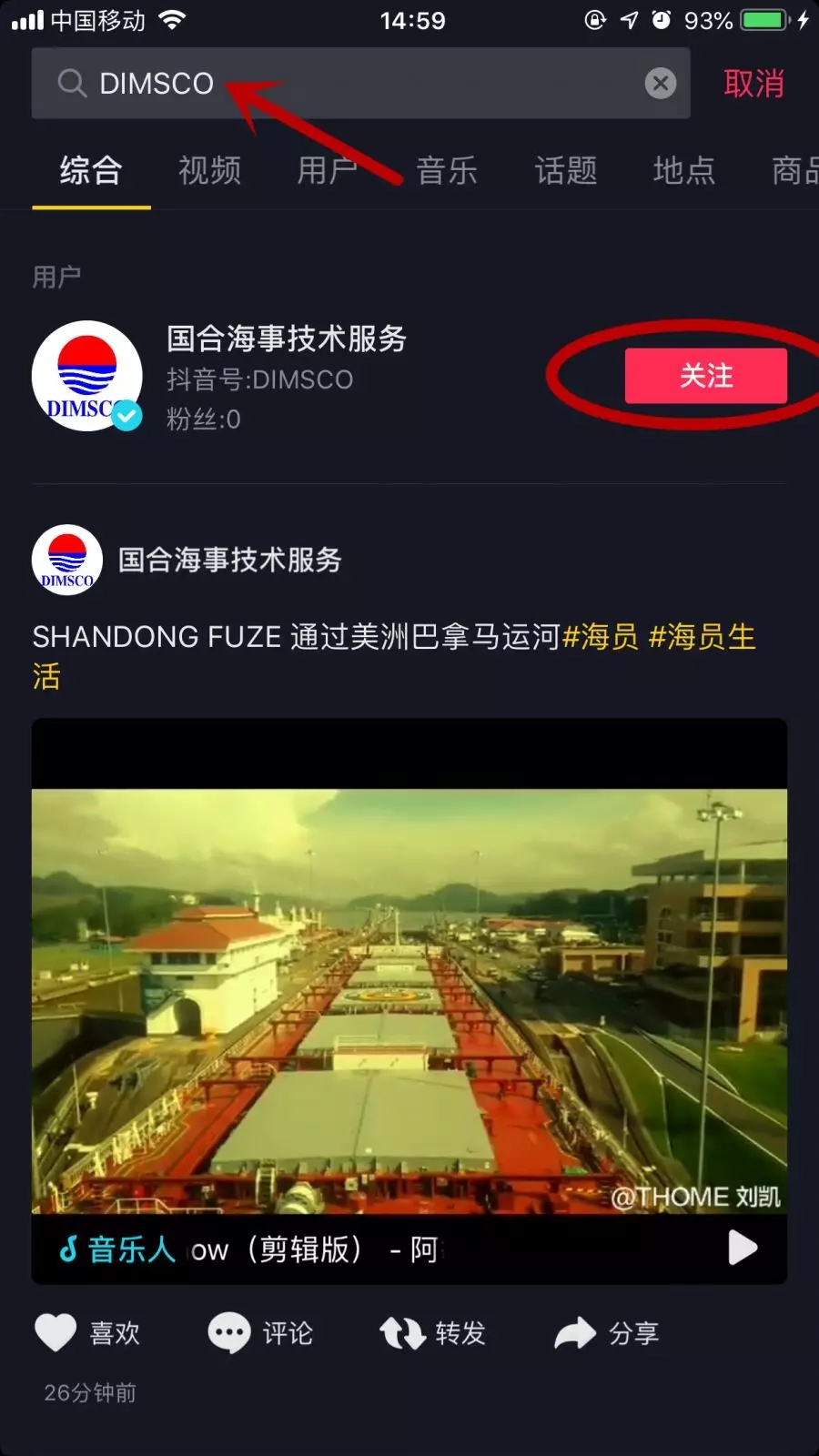819x1456 pixels.
Task: Switch to the 地点 tab
Action: tap(683, 170)
